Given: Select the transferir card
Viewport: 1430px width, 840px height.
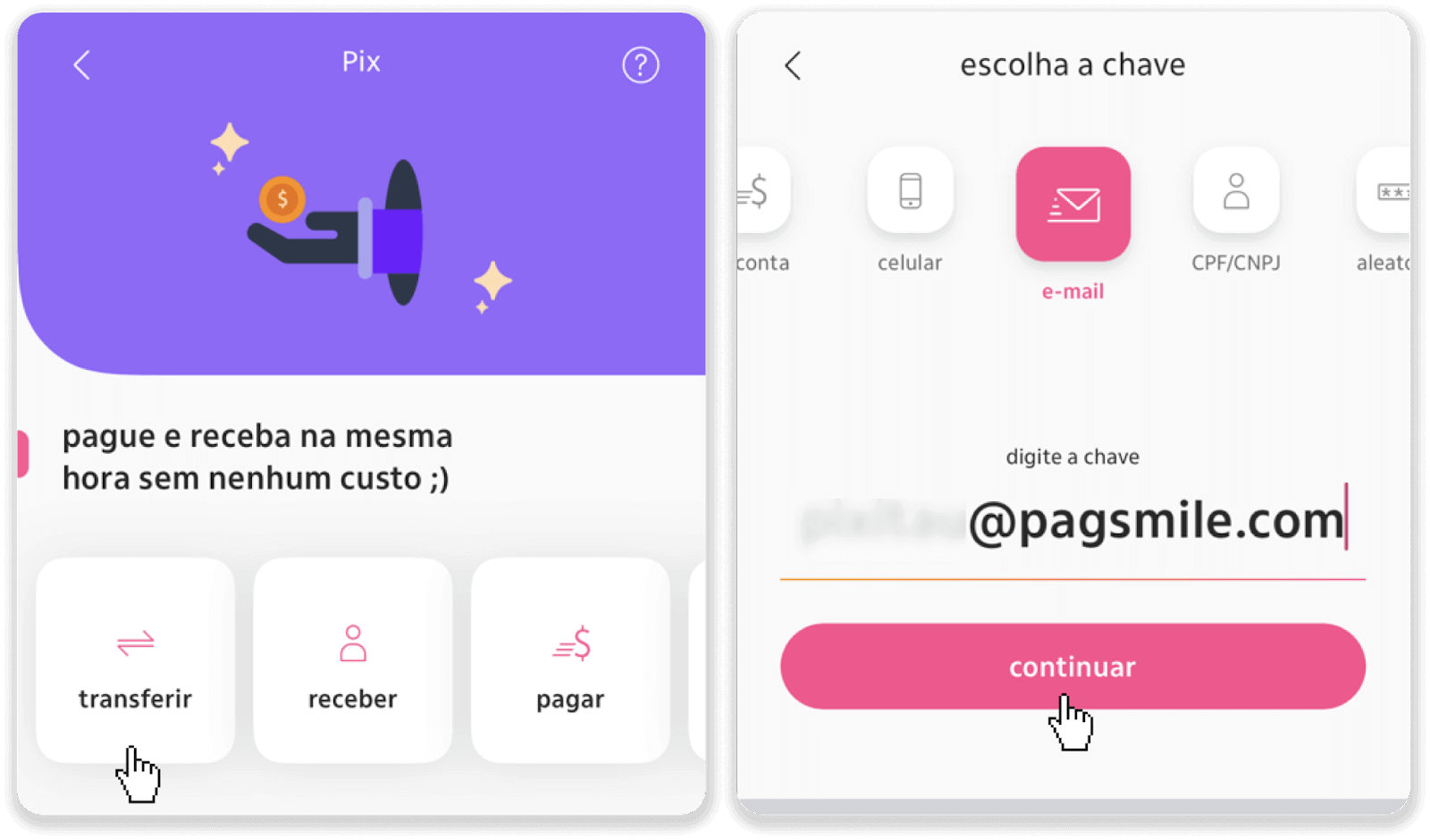Looking at the screenshot, I should pos(135,661).
